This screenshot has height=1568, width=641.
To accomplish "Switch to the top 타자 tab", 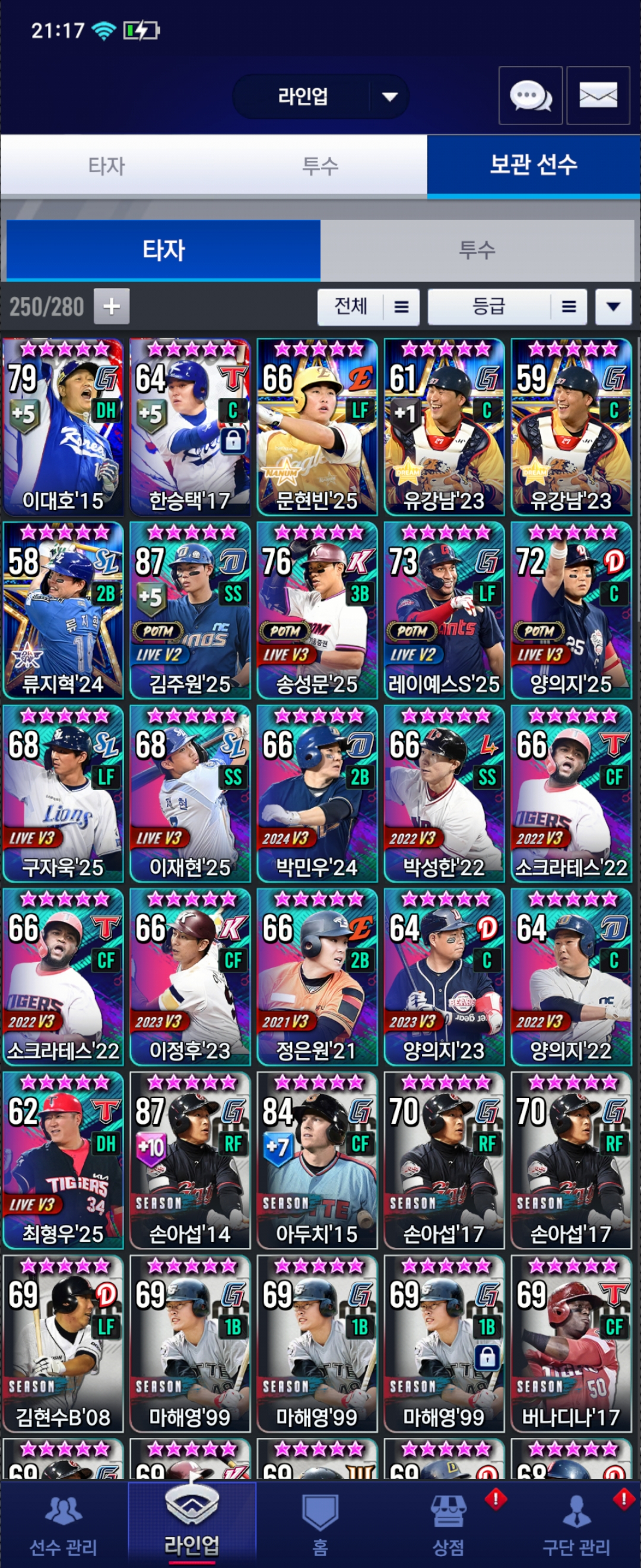I will pos(106,166).
